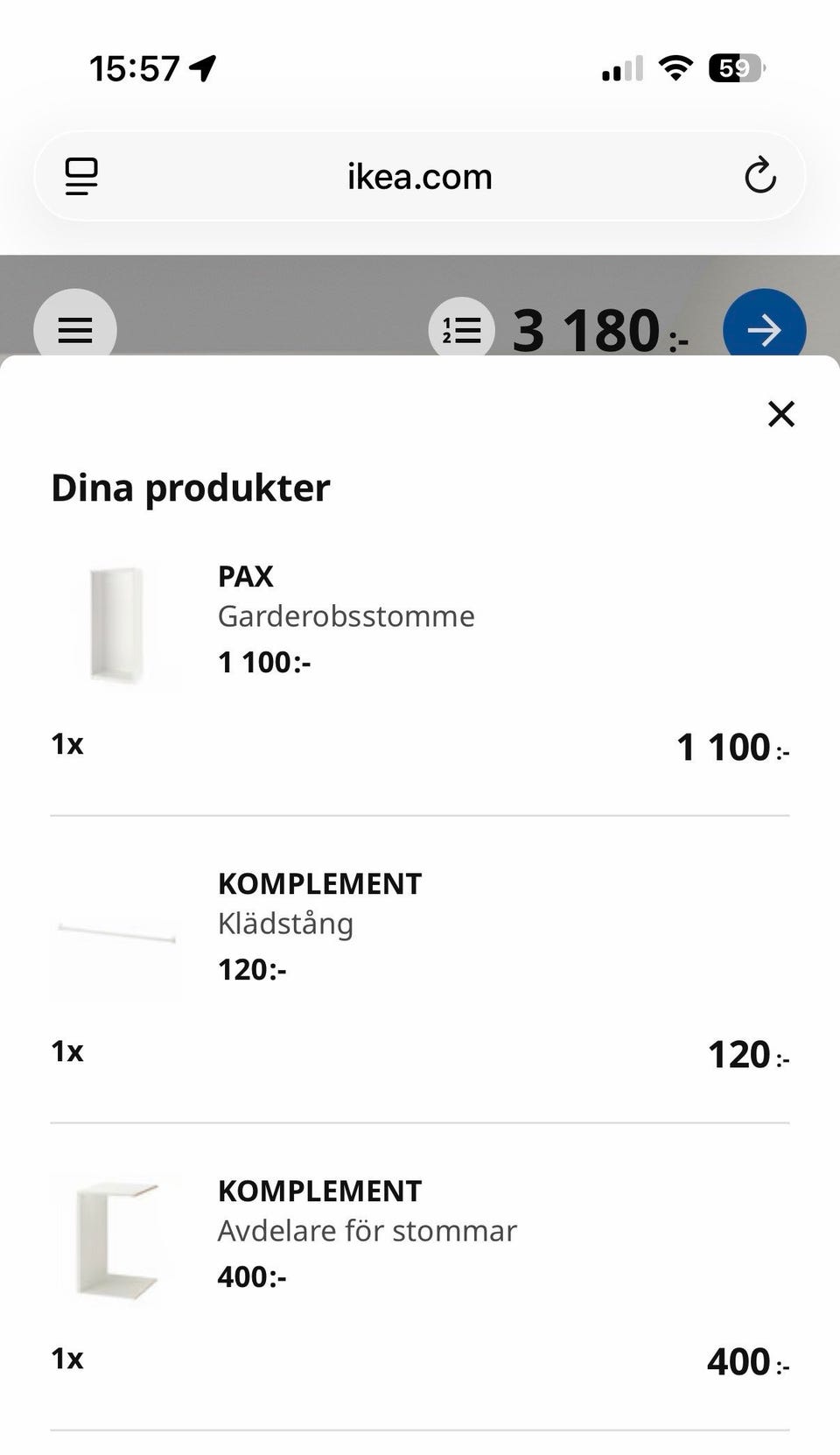
Task: Open the browser page options icon
Action: click(x=81, y=176)
